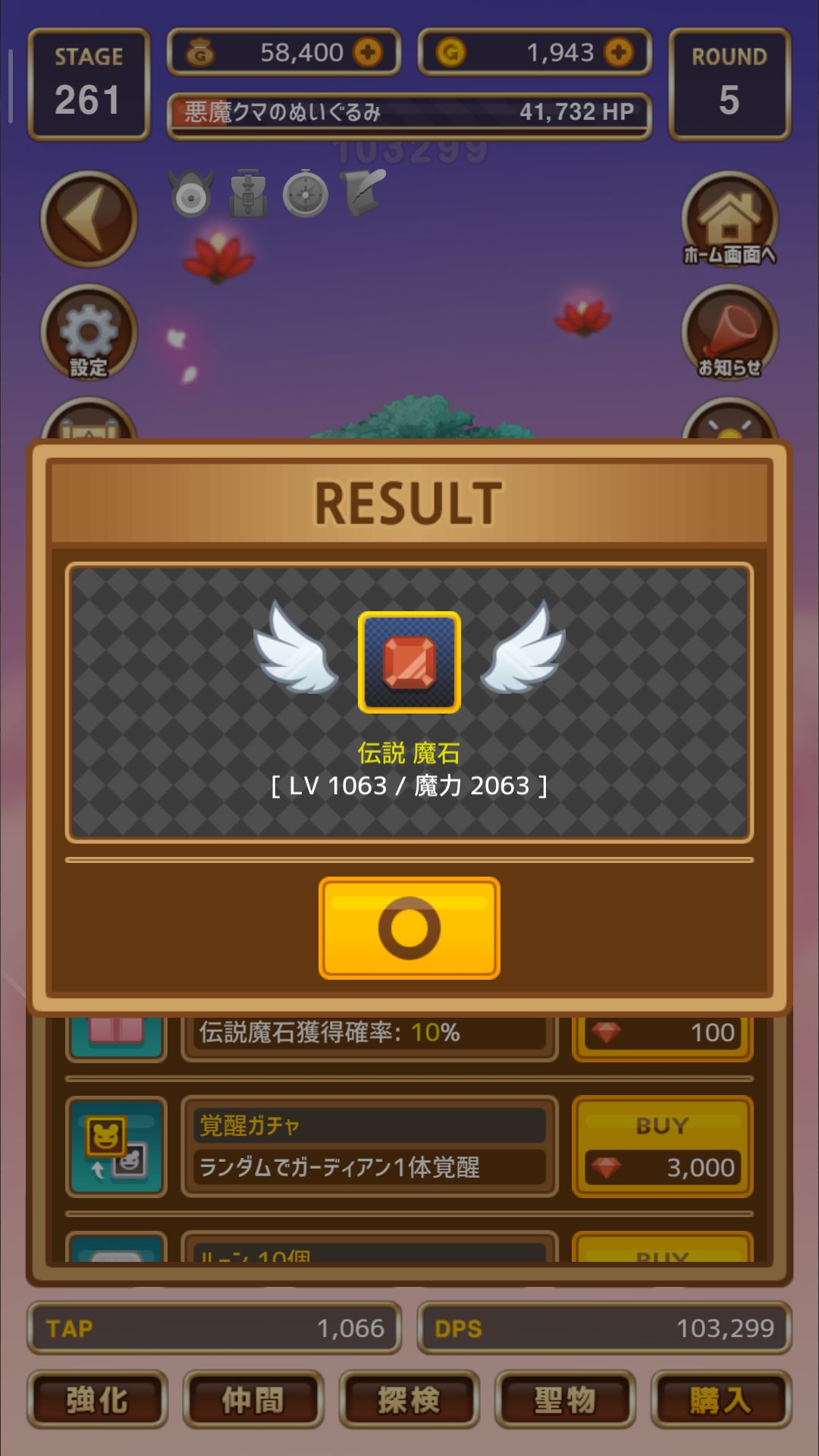The height and width of the screenshot is (1456, 819).
Task: Buy the gacha costing 100 gems
Action: [662, 1034]
